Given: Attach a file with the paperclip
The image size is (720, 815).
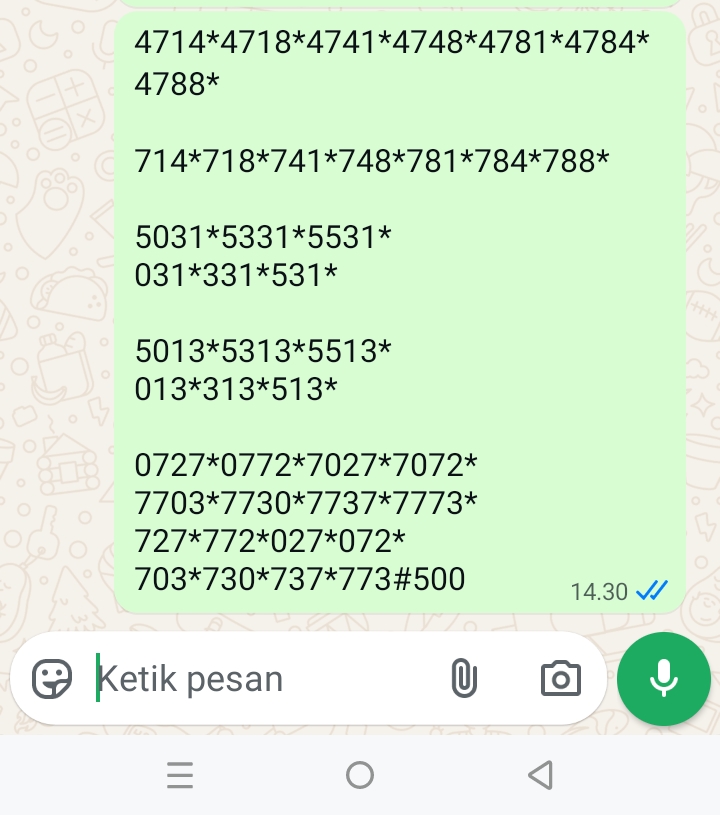Looking at the screenshot, I should (x=463, y=679).
